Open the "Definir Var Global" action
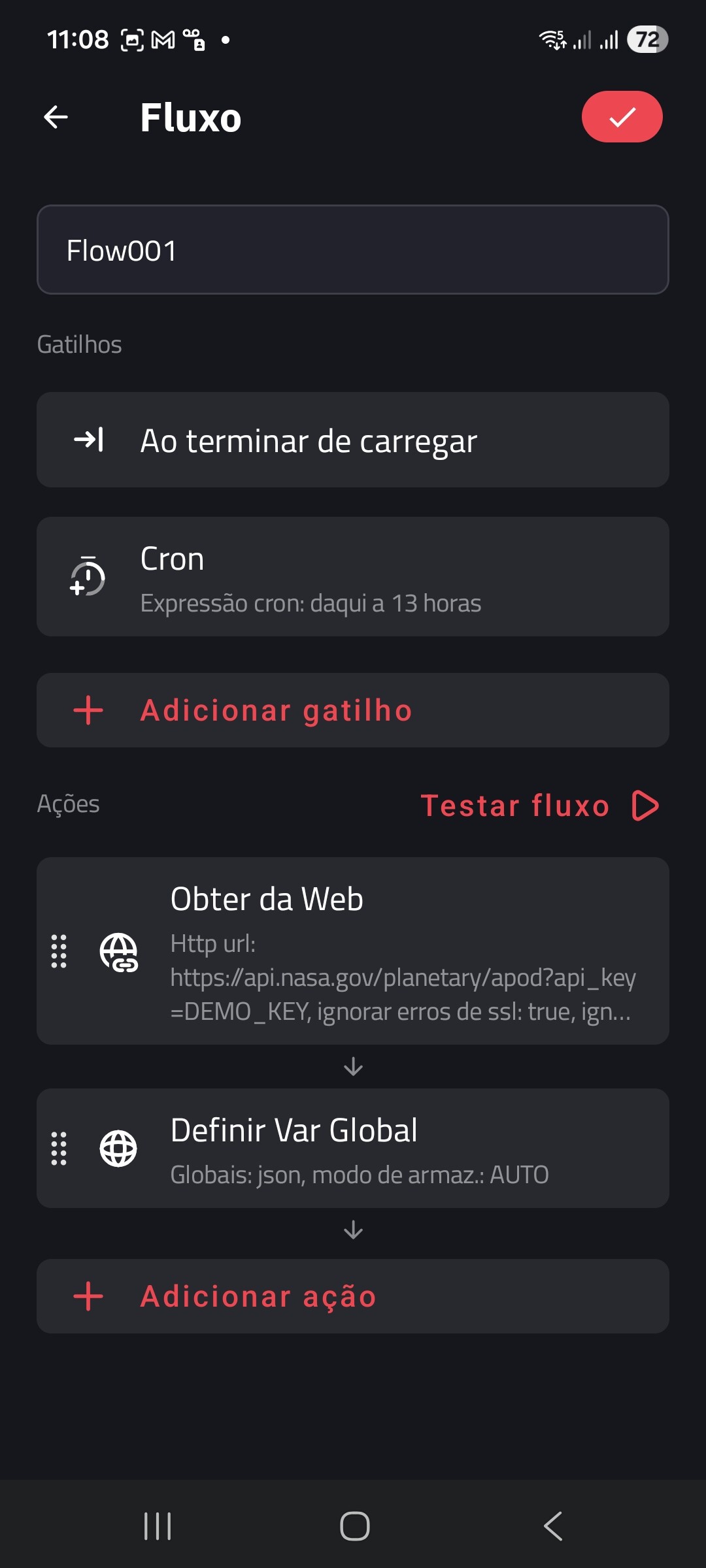Image resolution: width=706 pixels, height=1568 pixels. pyautogui.click(x=392, y=1148)
